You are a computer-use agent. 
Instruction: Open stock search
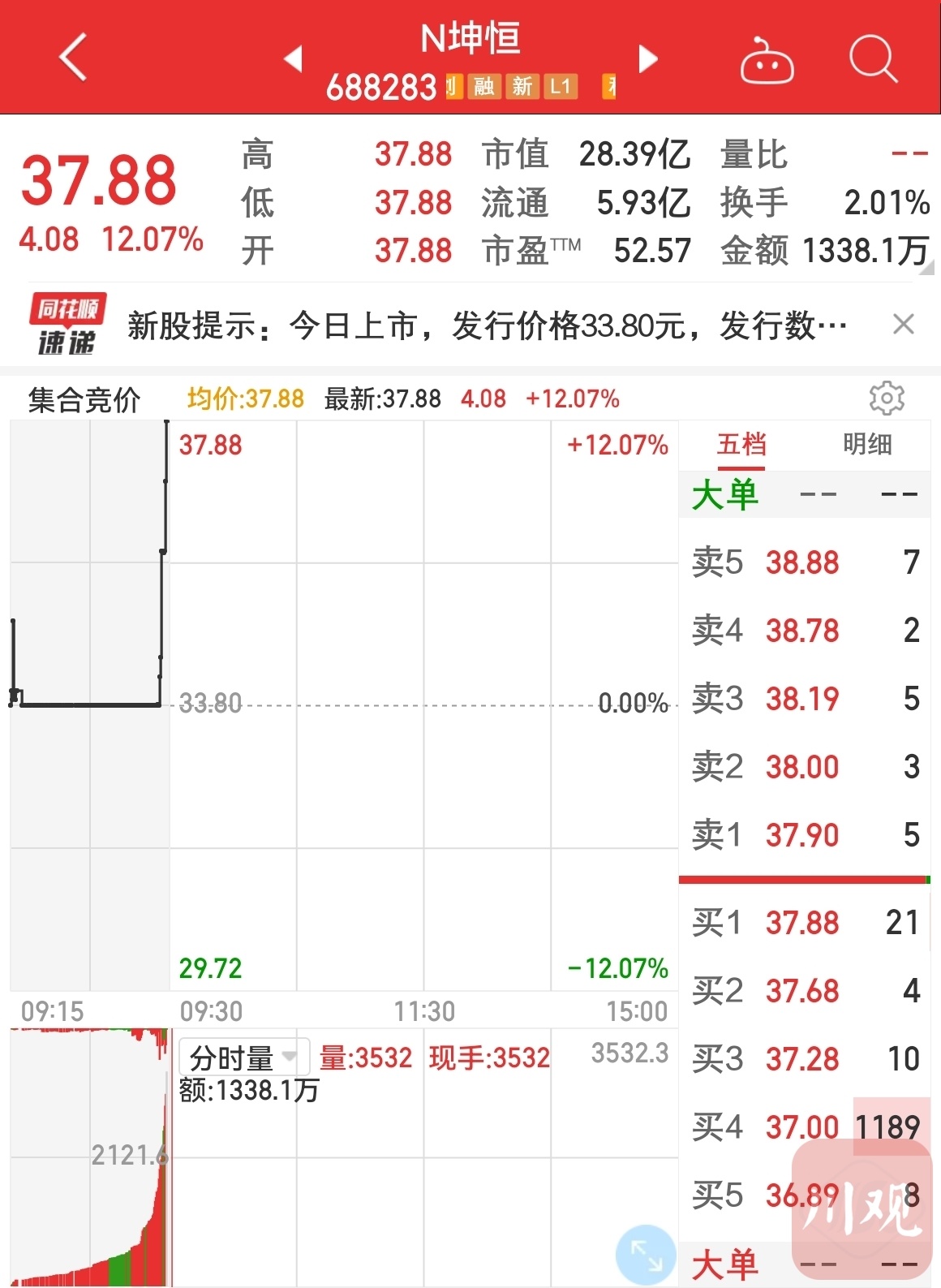click(873, 59)
